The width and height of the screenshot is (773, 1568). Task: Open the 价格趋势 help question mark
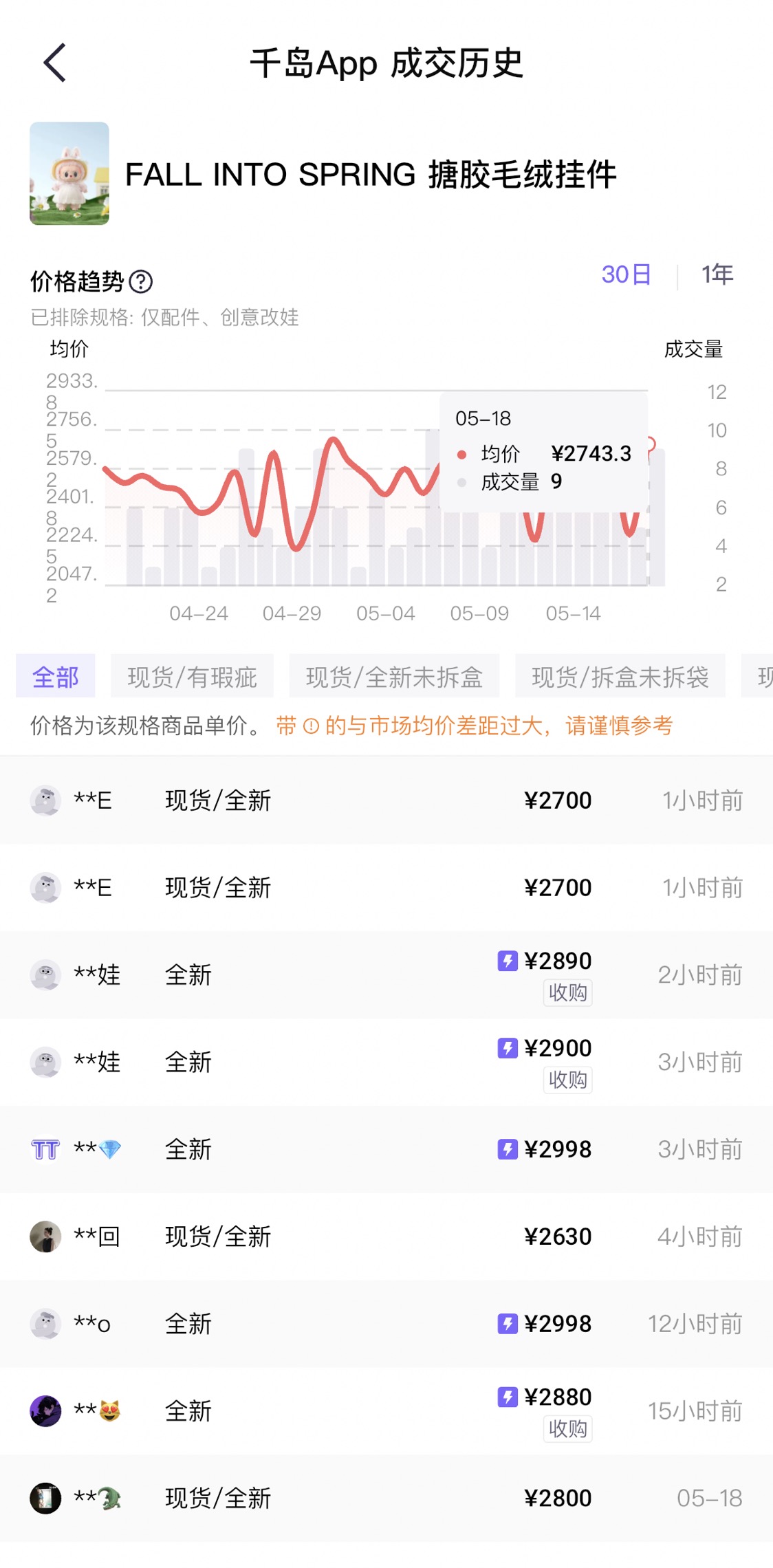coord(141,281)
